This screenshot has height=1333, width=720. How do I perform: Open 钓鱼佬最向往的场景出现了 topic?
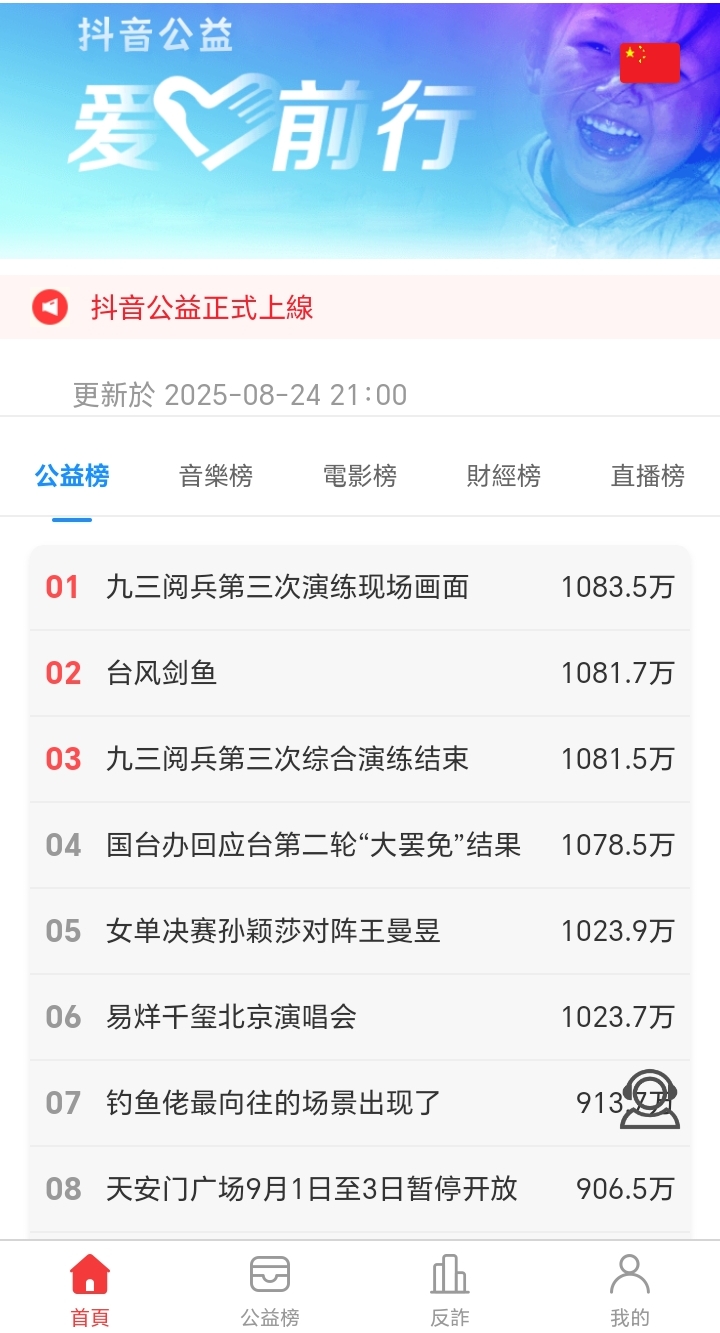(273, 1103)
